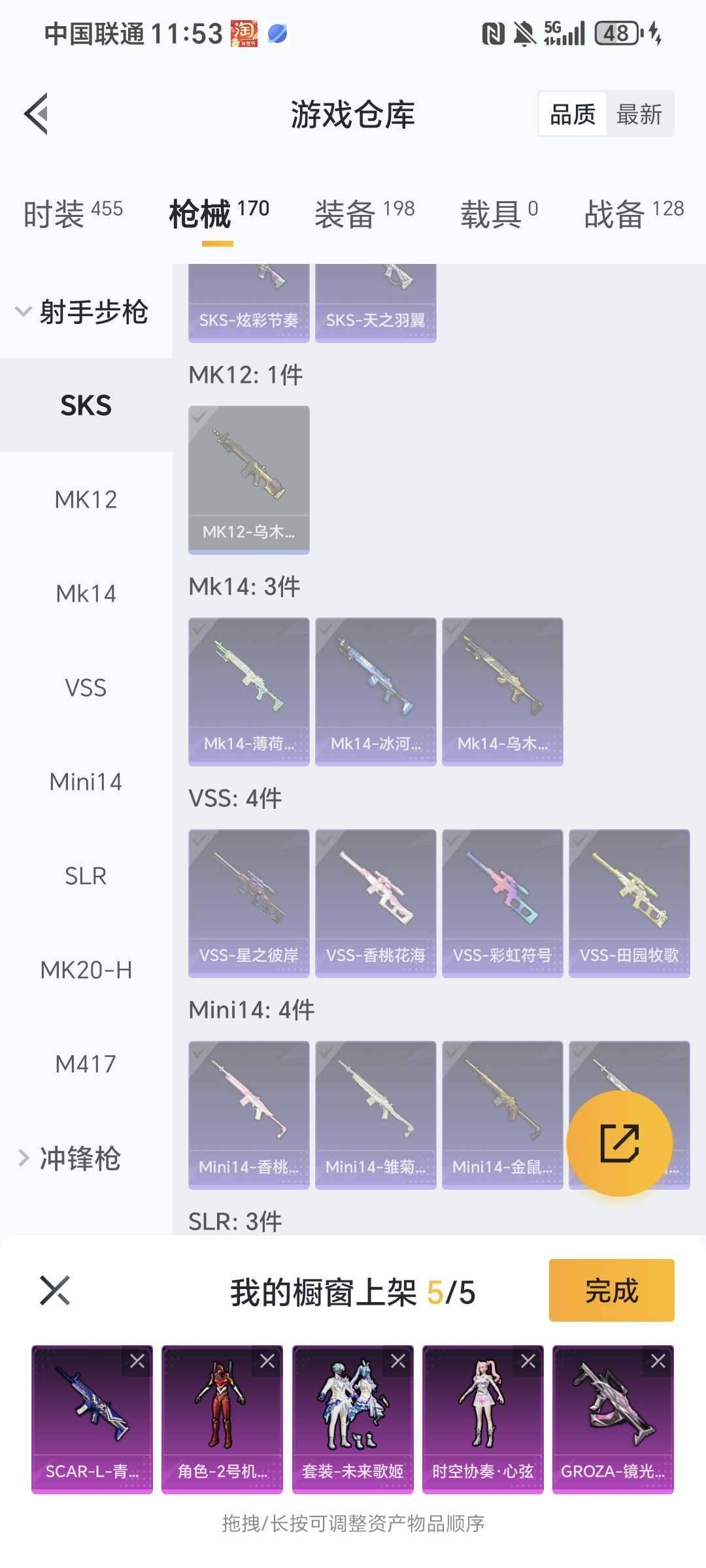Close the 我的橱窗上架 panel
The width and height of the screenshot is (706, 1568).
(x=55, y=1290)
